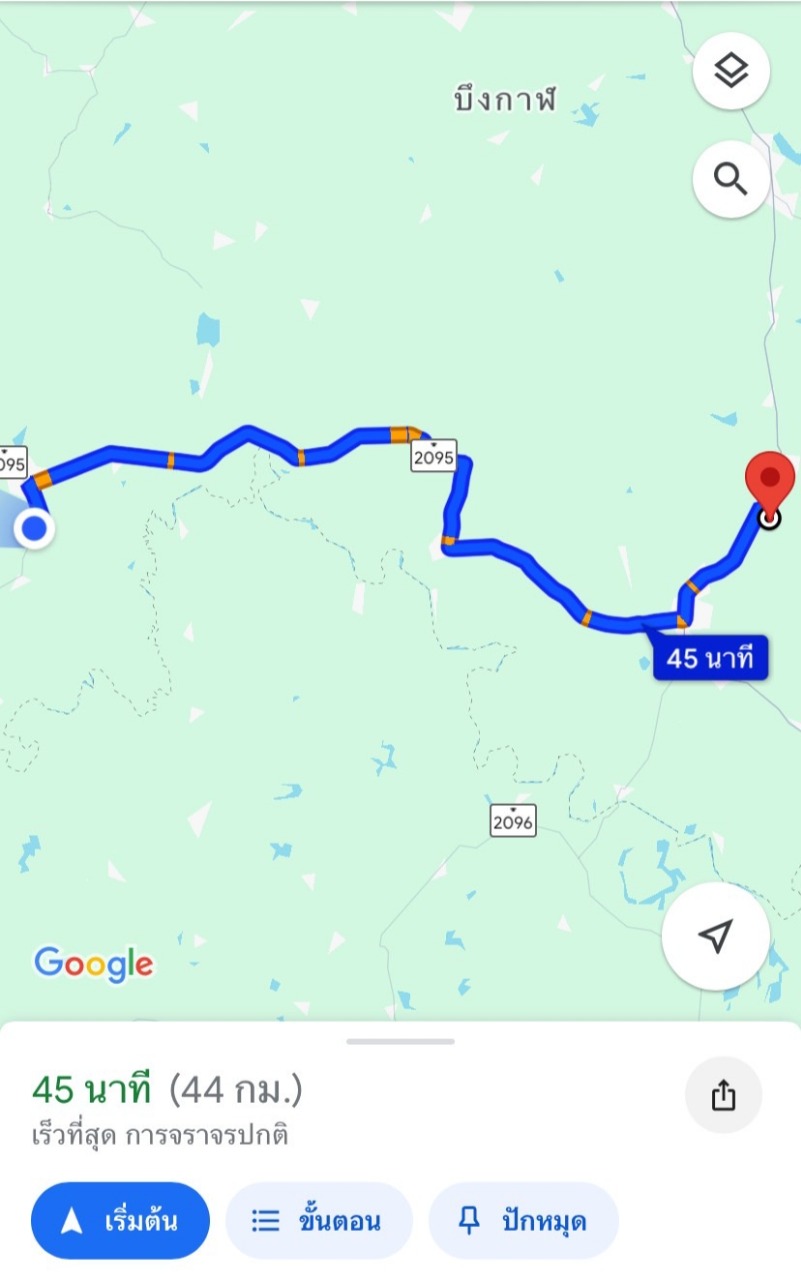View route steps via ขั้นตอน
This screenshot has width=801, height=1280.
pos(319,1221)
